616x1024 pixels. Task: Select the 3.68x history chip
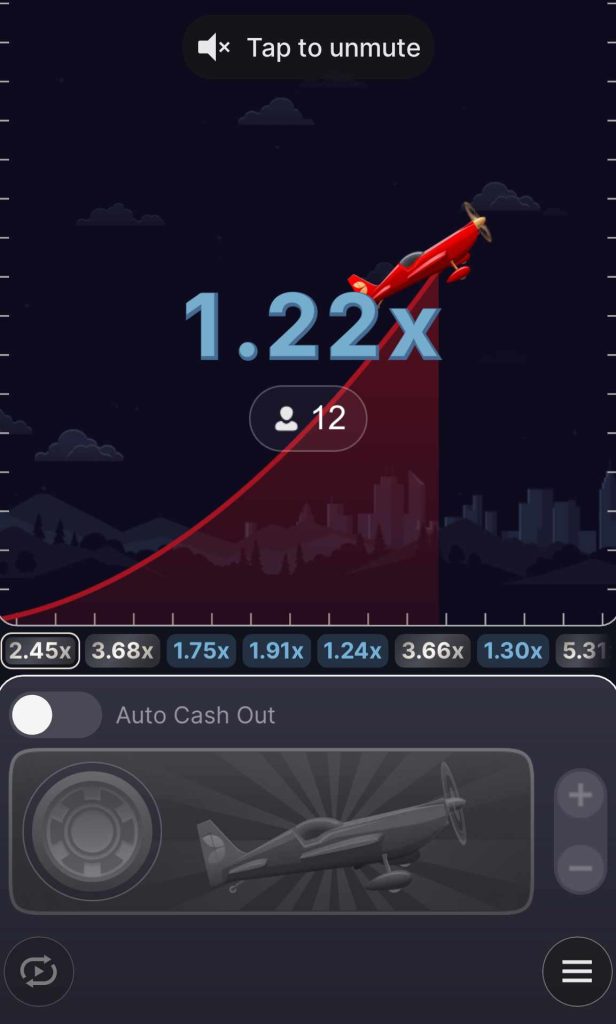point(122,651)
